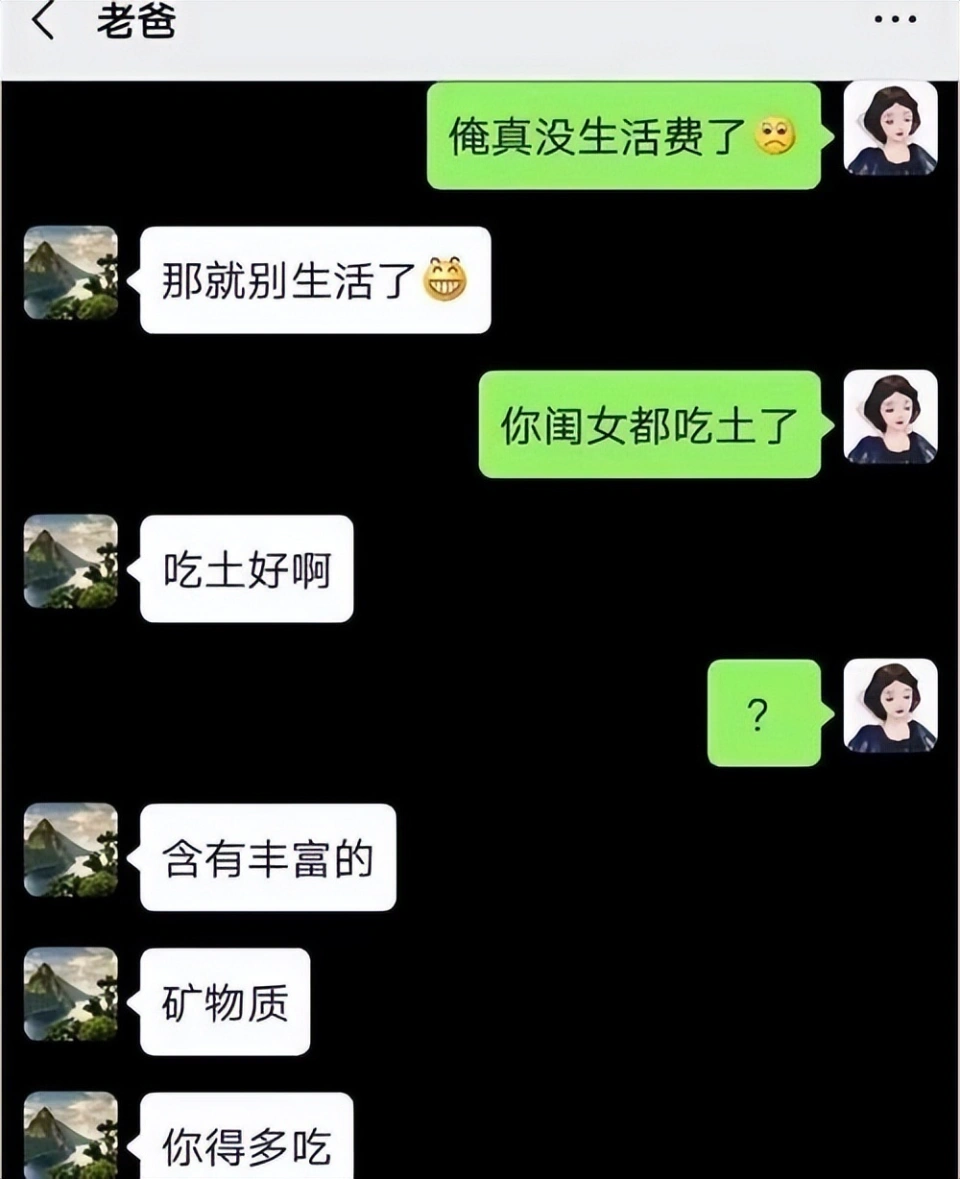The width and height of the screenshot is (960, 1179).
Task: Open the chat overflow menu
Action: 894,20
